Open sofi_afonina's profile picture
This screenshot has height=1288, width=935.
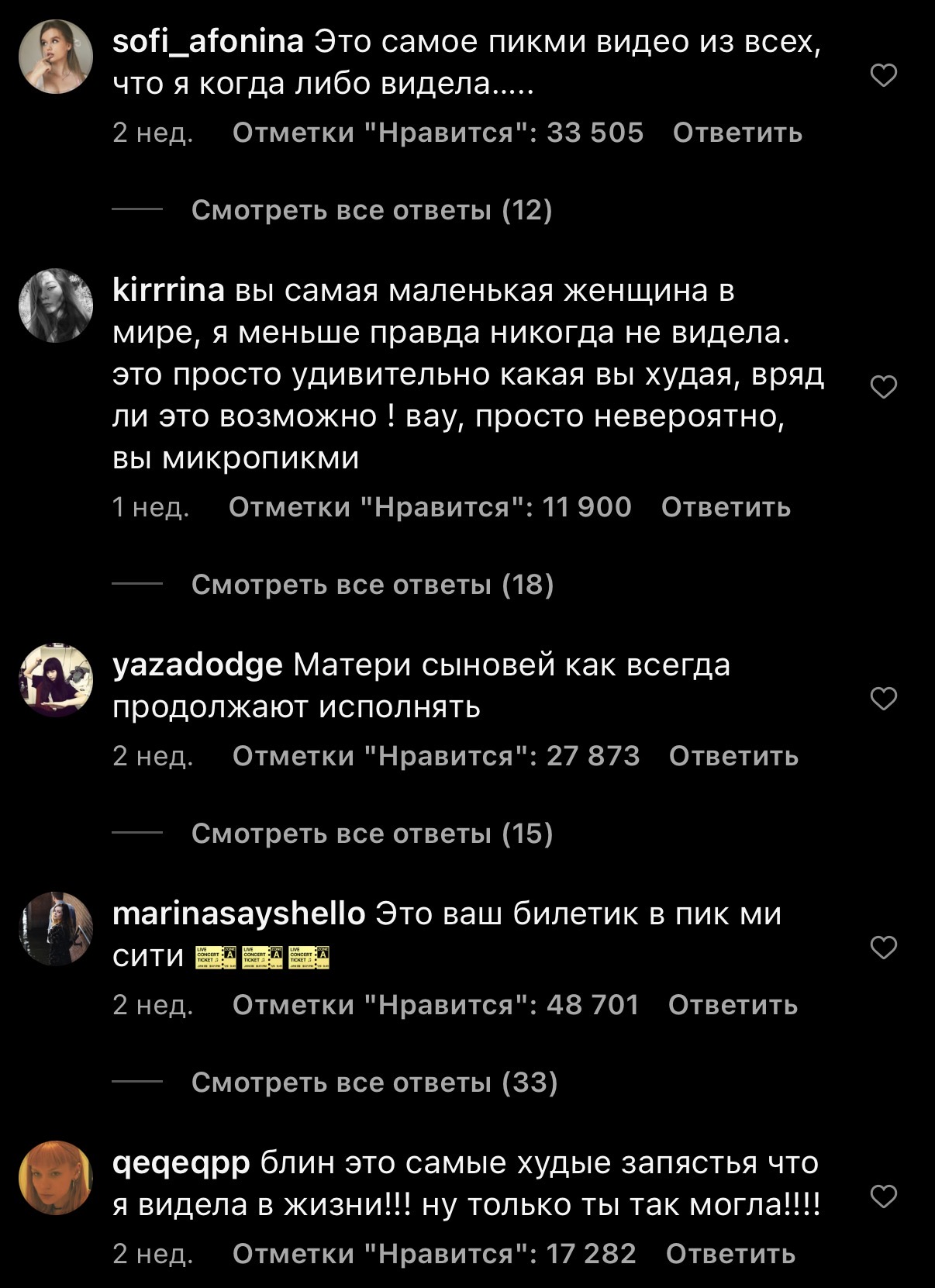(x=56, y=57)
